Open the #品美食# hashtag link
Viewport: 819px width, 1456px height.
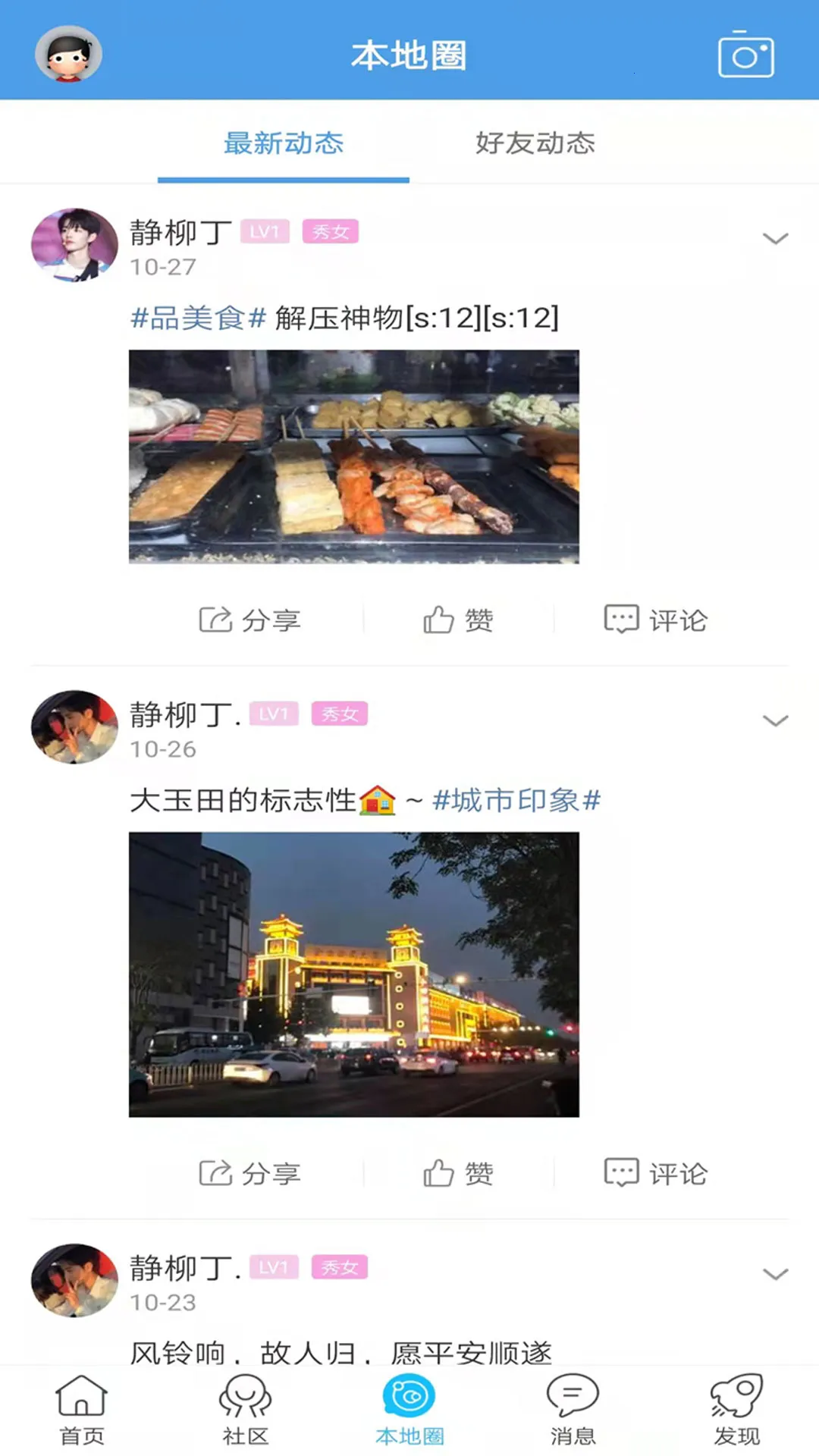pyautogui.click(x=199, y=318)
